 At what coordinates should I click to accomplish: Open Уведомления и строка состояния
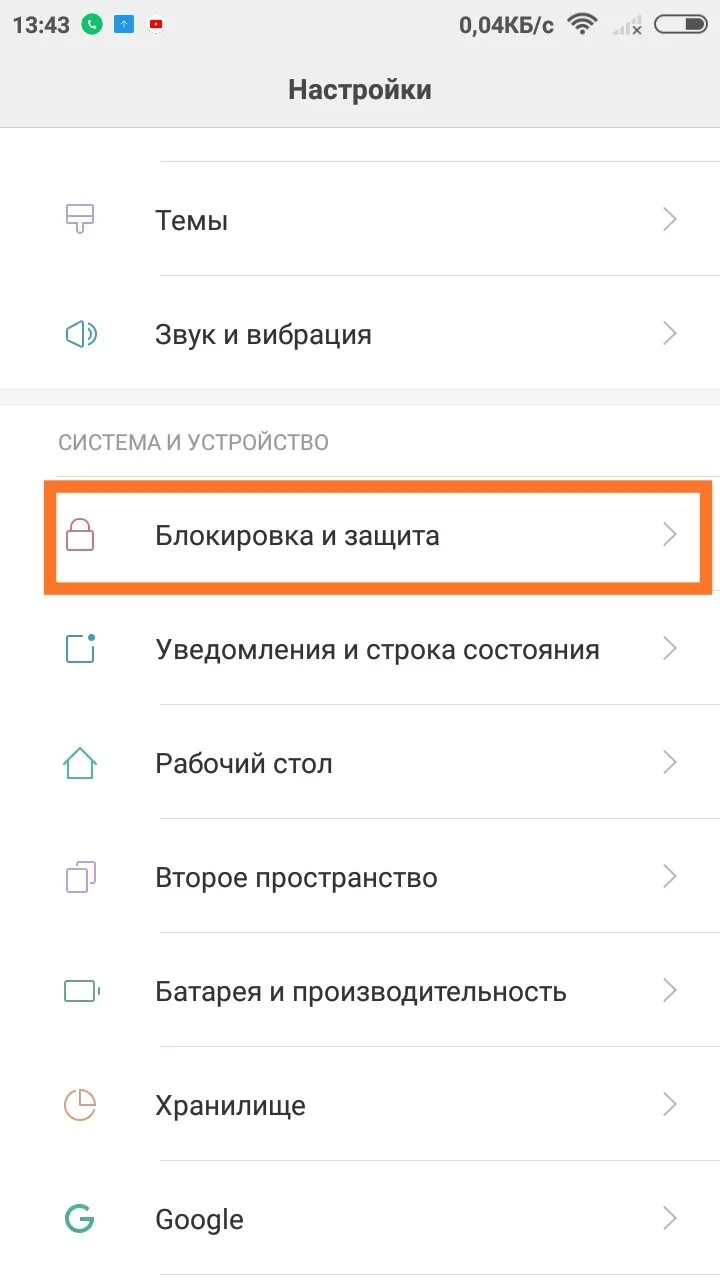(360, 649)
